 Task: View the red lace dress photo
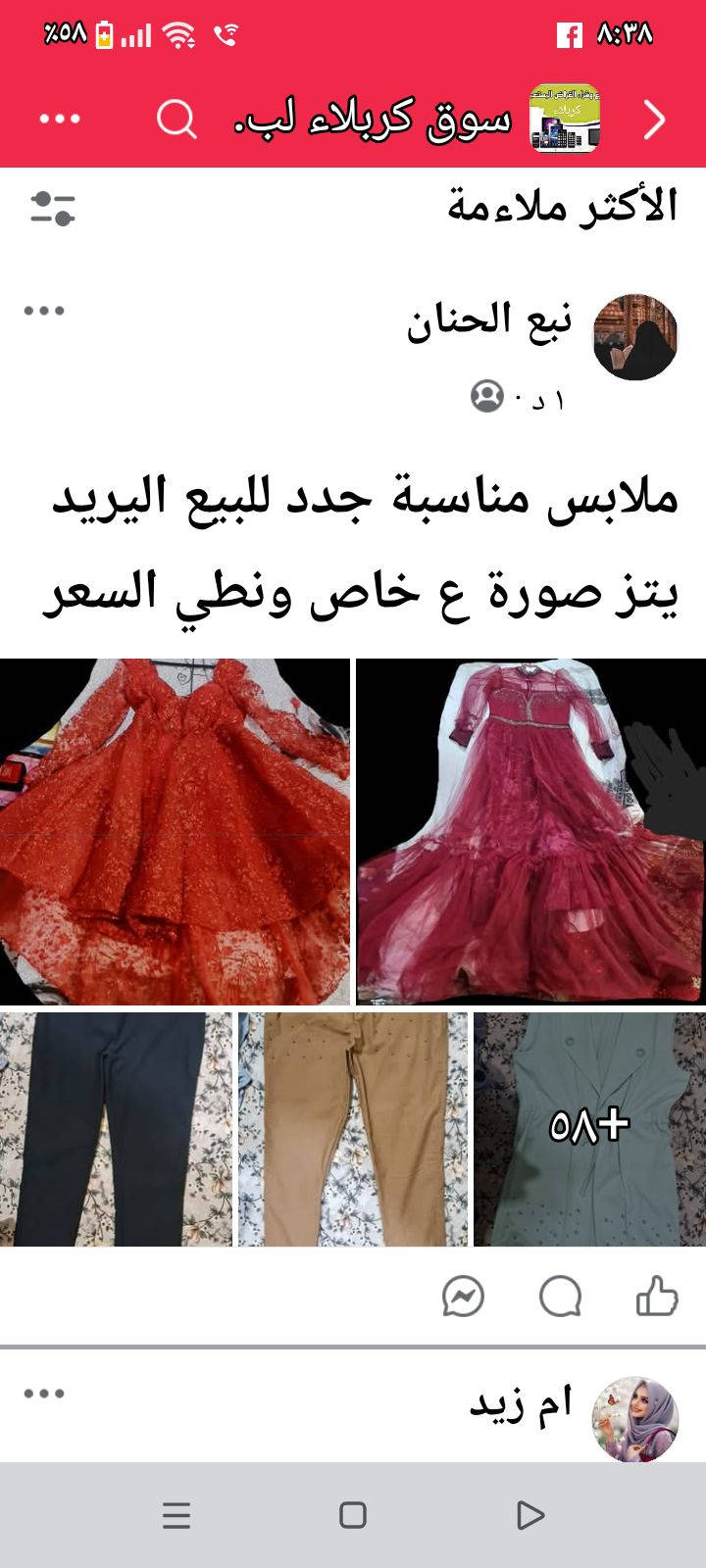tap(175, 831)
